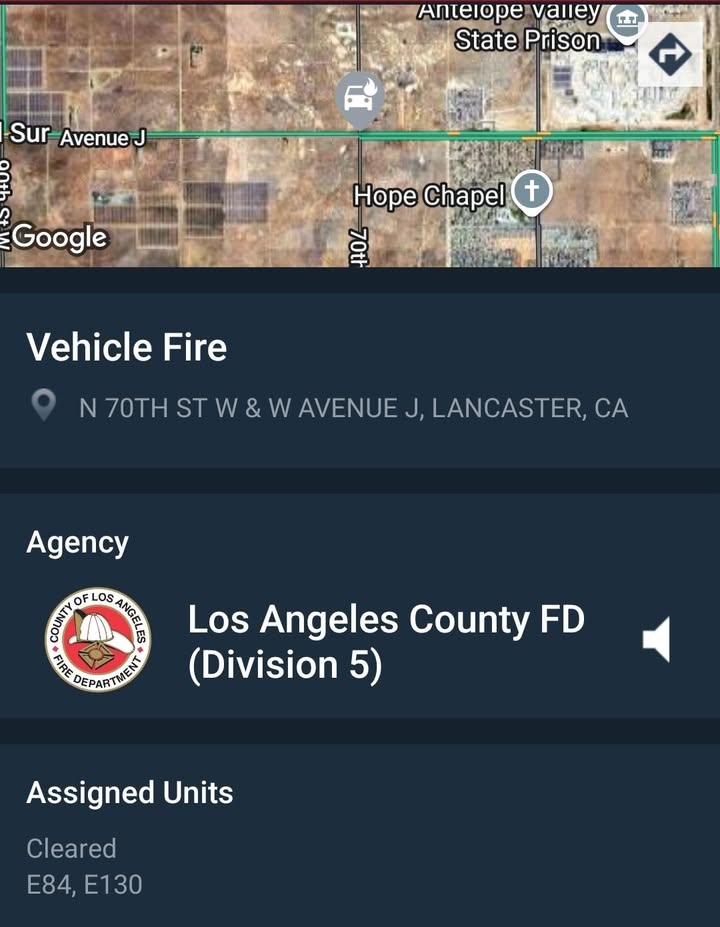Tap the Hope Chapel map pin

tap(532, 193)
